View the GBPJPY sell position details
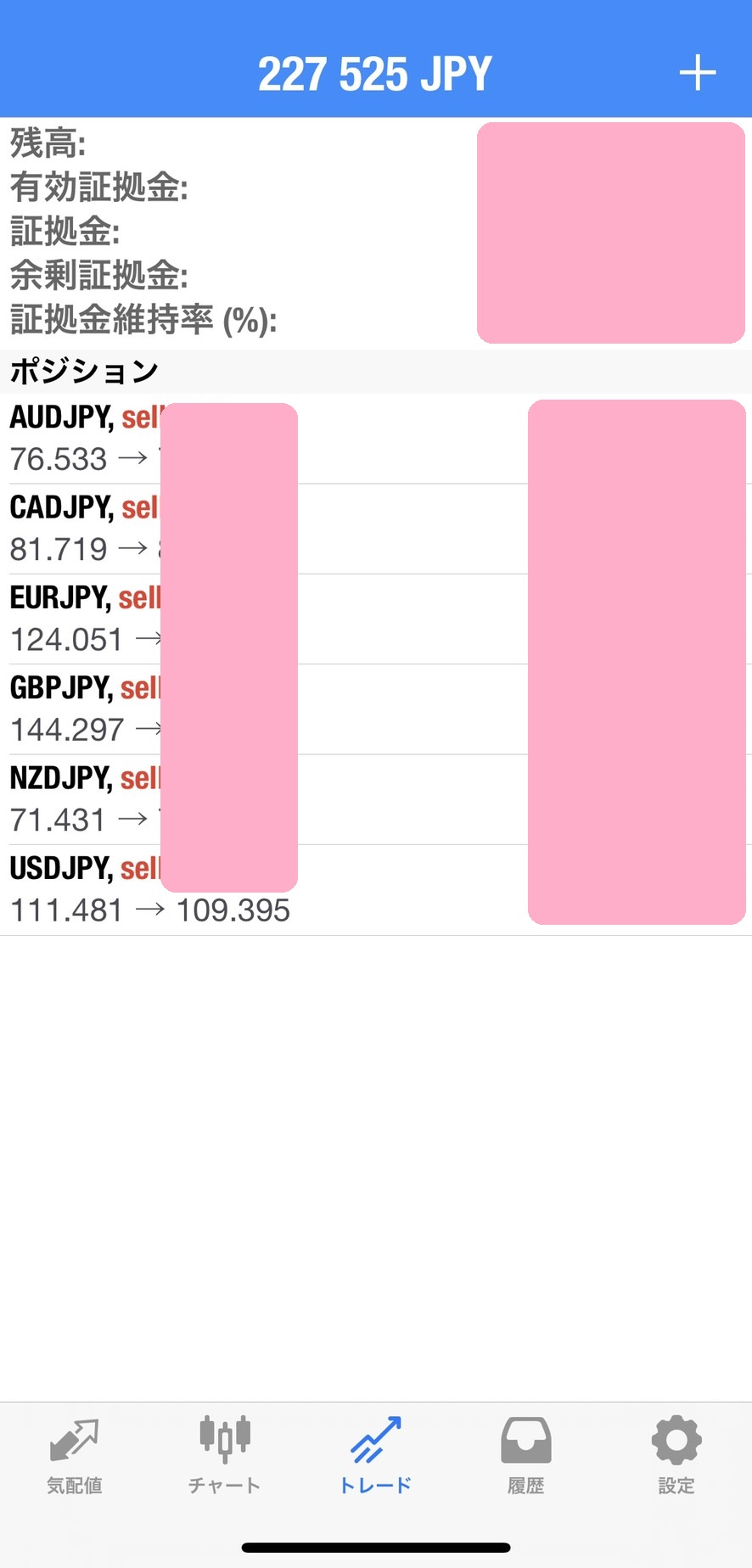The image size is (752, 1568). click(x=376, y=708)
